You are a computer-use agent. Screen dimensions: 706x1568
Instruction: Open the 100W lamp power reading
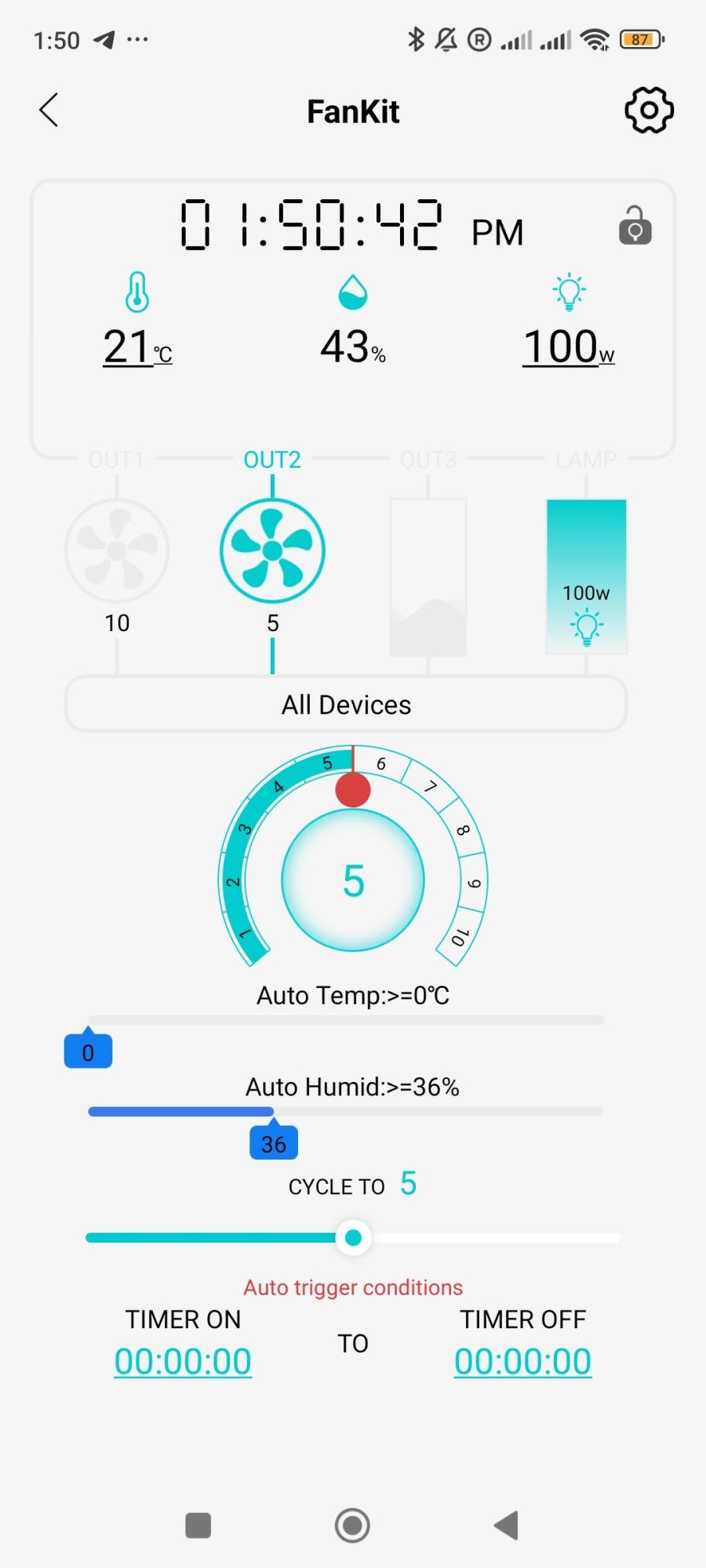[569, 347]
